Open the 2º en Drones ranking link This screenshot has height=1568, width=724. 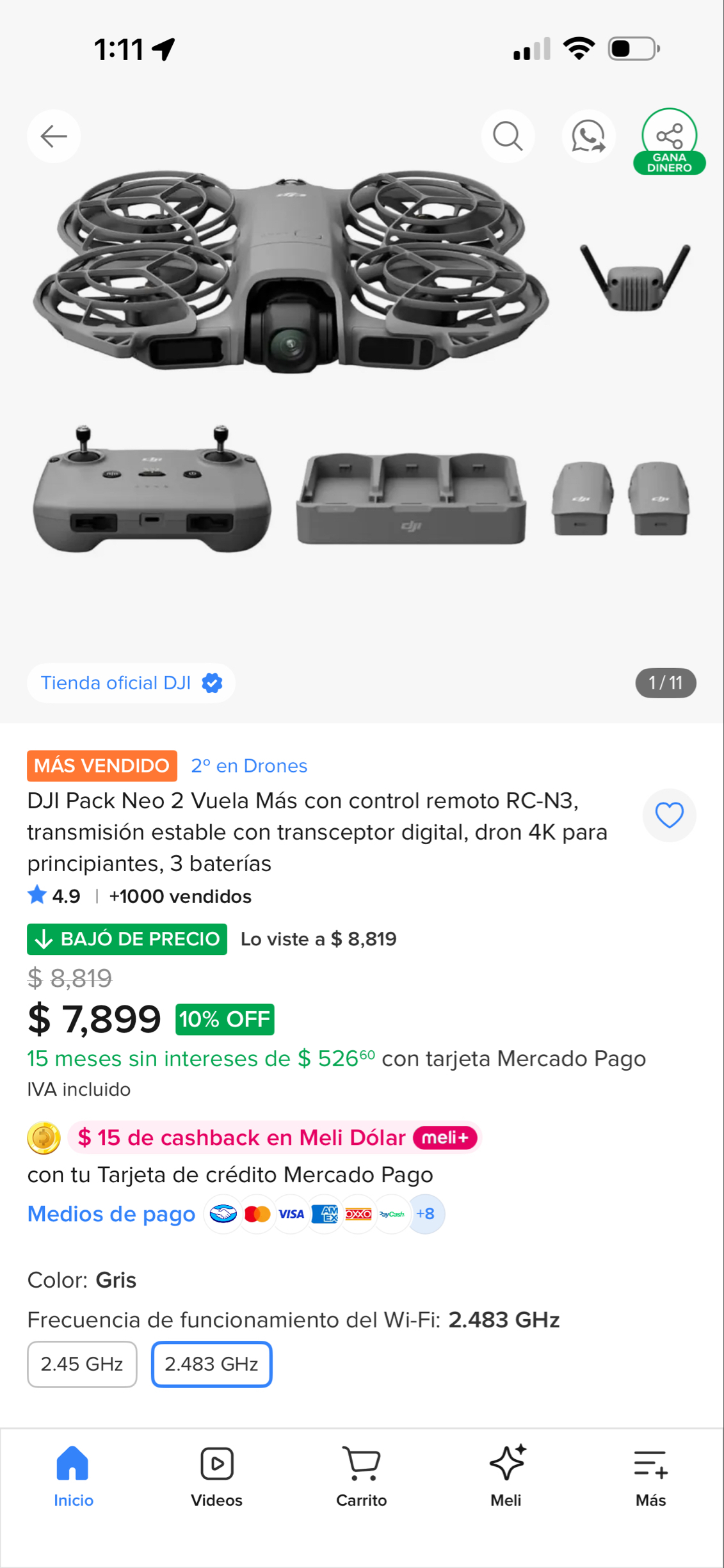(x=249, y=766)
